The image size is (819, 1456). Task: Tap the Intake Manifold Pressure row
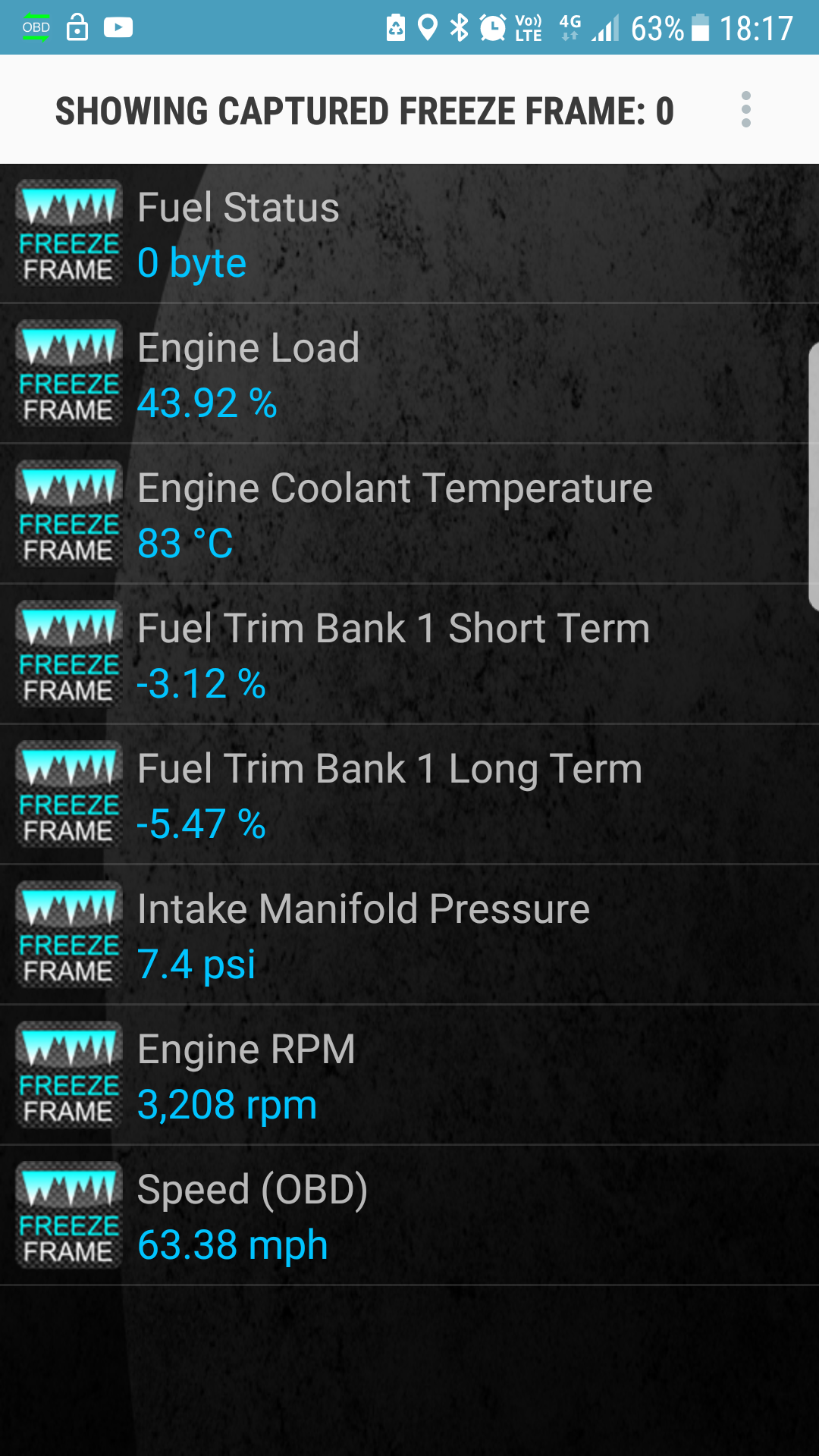point(409,935)
